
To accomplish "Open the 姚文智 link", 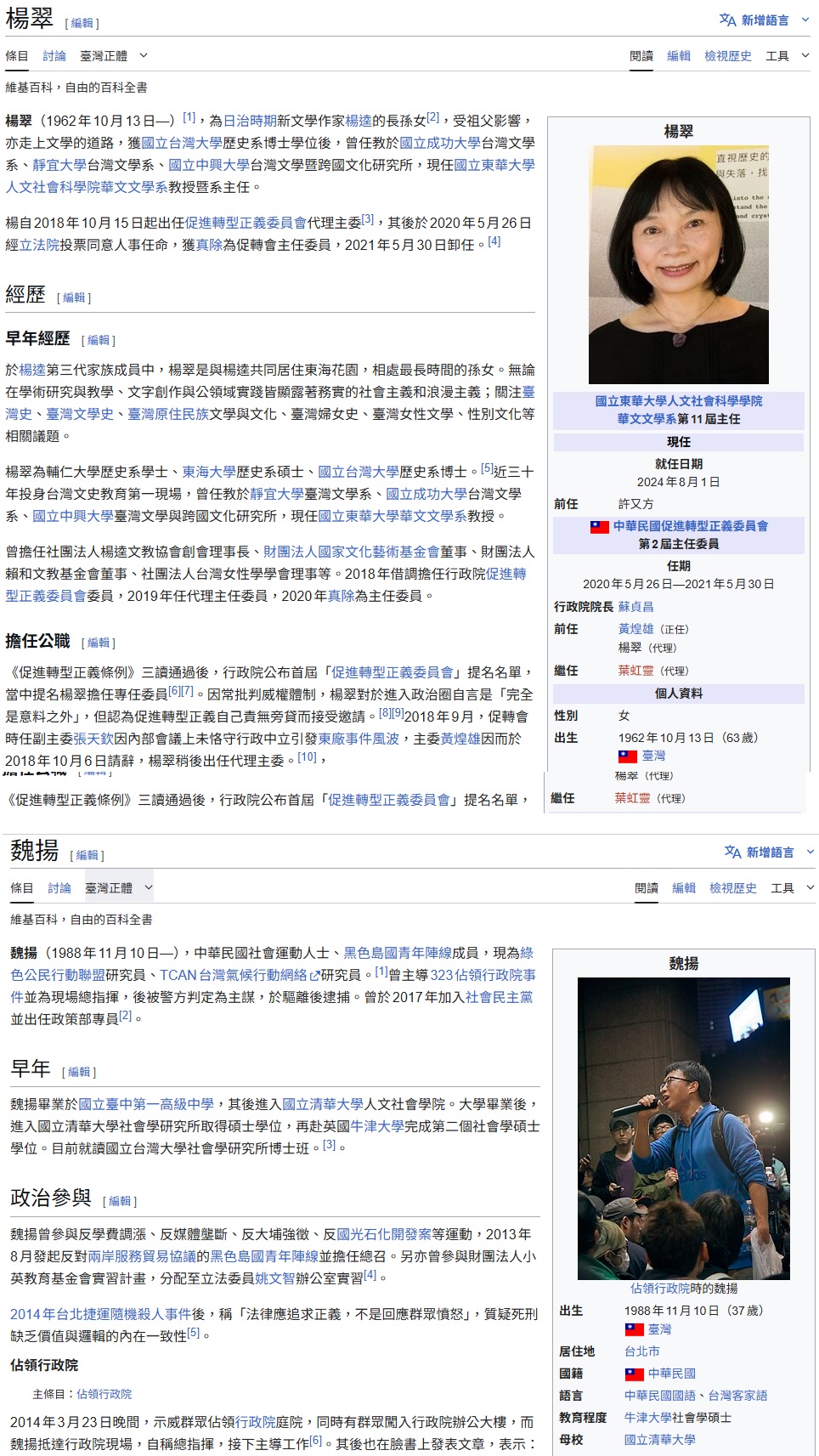I will click(x=274, y=1278).
